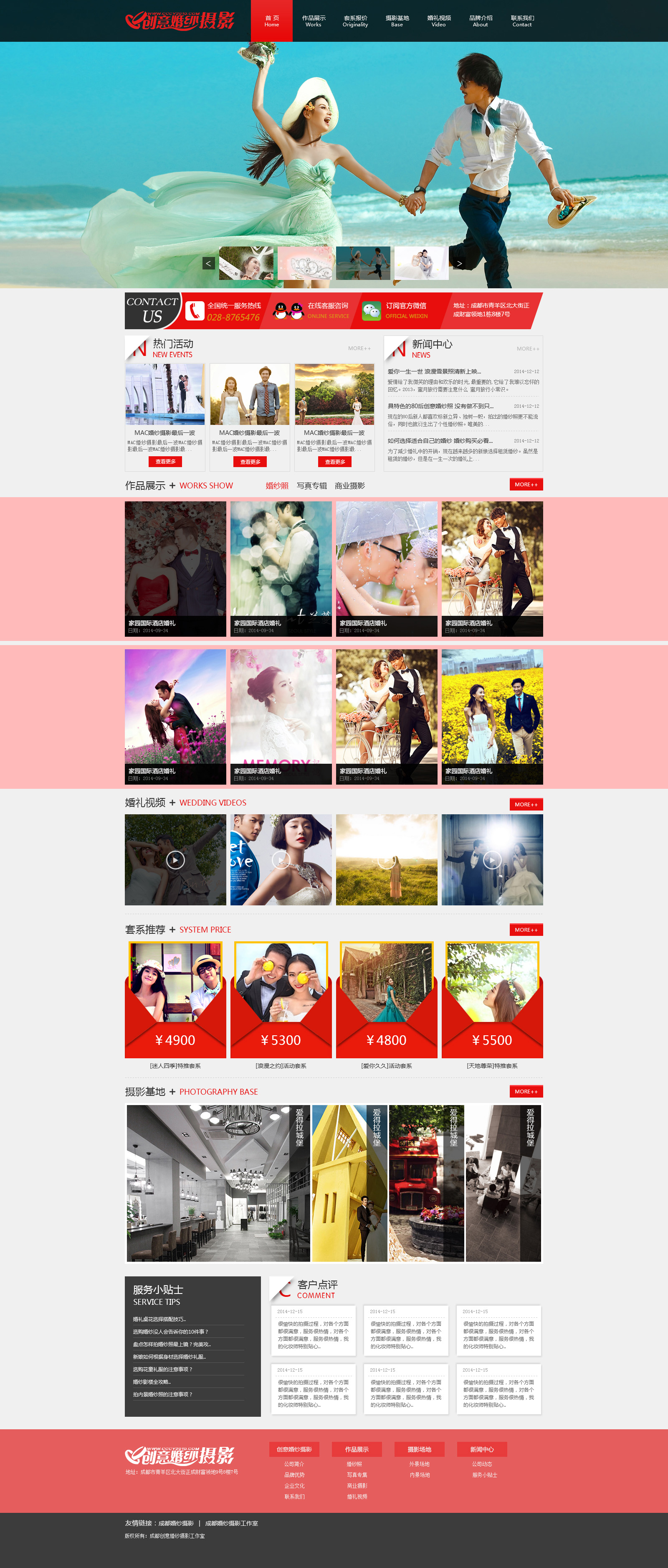Show the previous carousel slide

209,263
